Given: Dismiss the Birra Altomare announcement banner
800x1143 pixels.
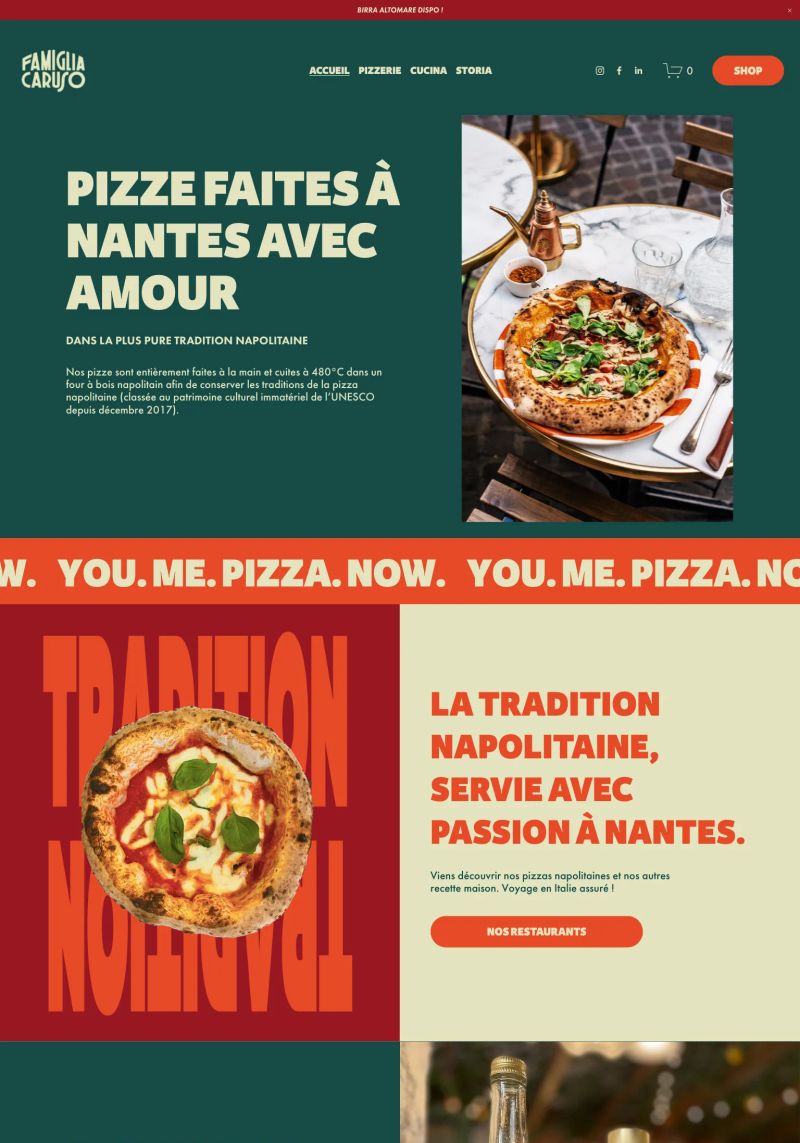Looking at the screenshot, I should click(x=789, y=10).
